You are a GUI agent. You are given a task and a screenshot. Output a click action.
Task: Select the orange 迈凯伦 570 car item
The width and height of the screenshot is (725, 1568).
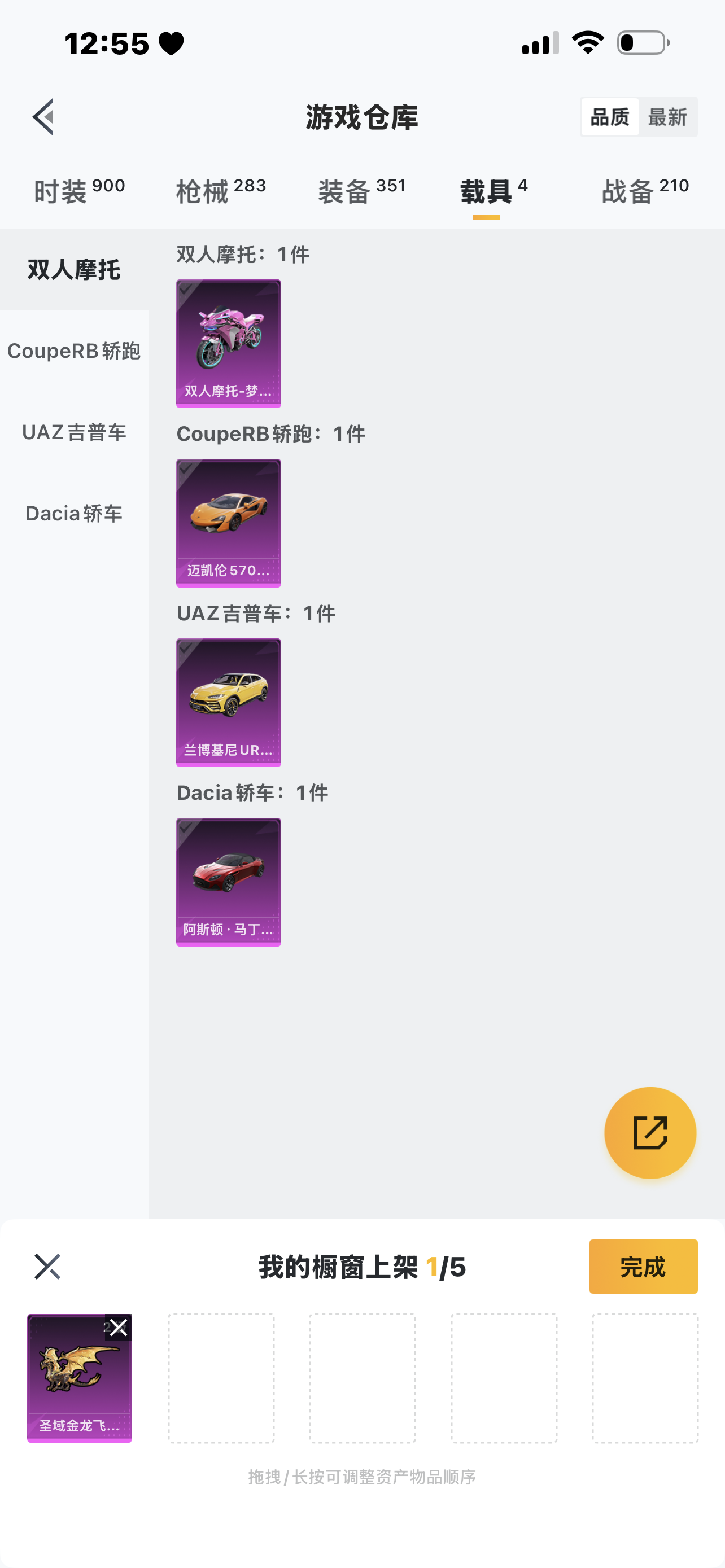coord(228,523)
